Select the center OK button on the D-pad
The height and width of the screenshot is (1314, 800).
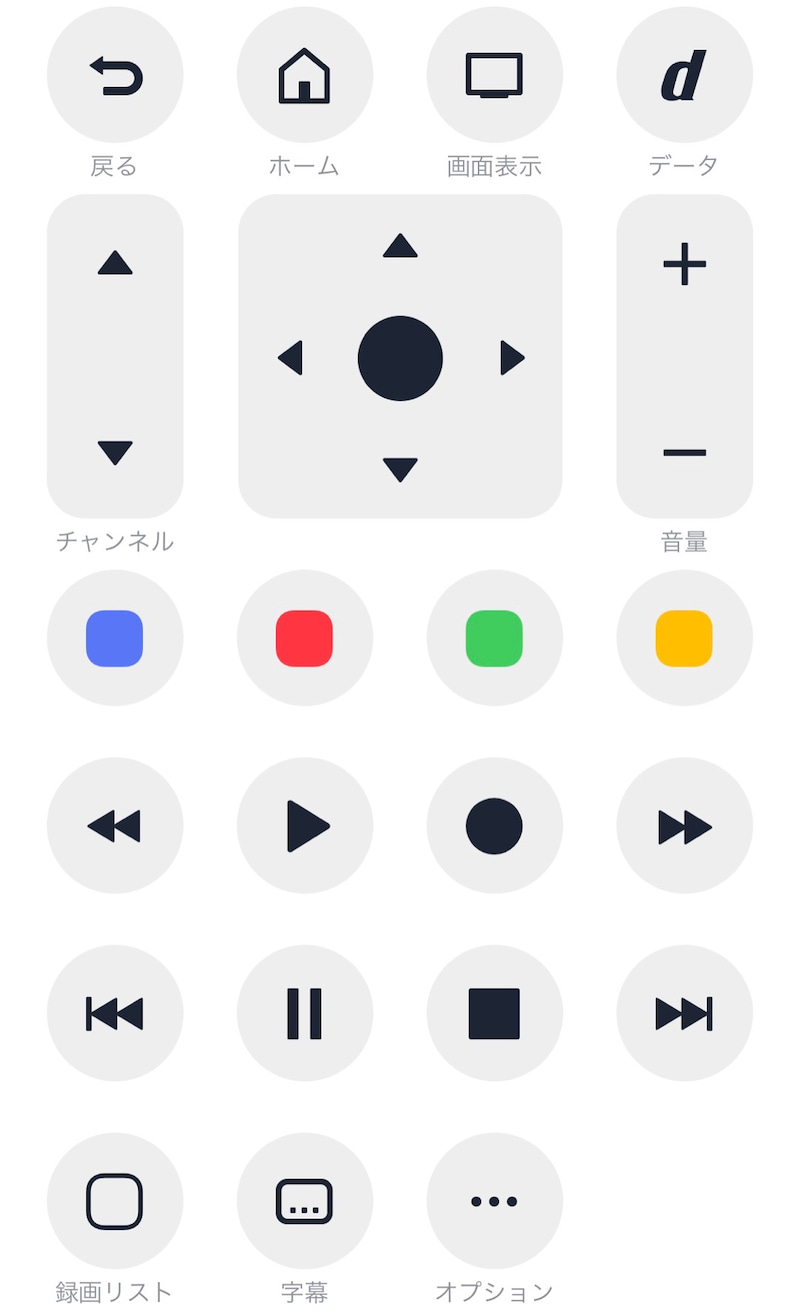pyautogui.click(x=400, y=358)
